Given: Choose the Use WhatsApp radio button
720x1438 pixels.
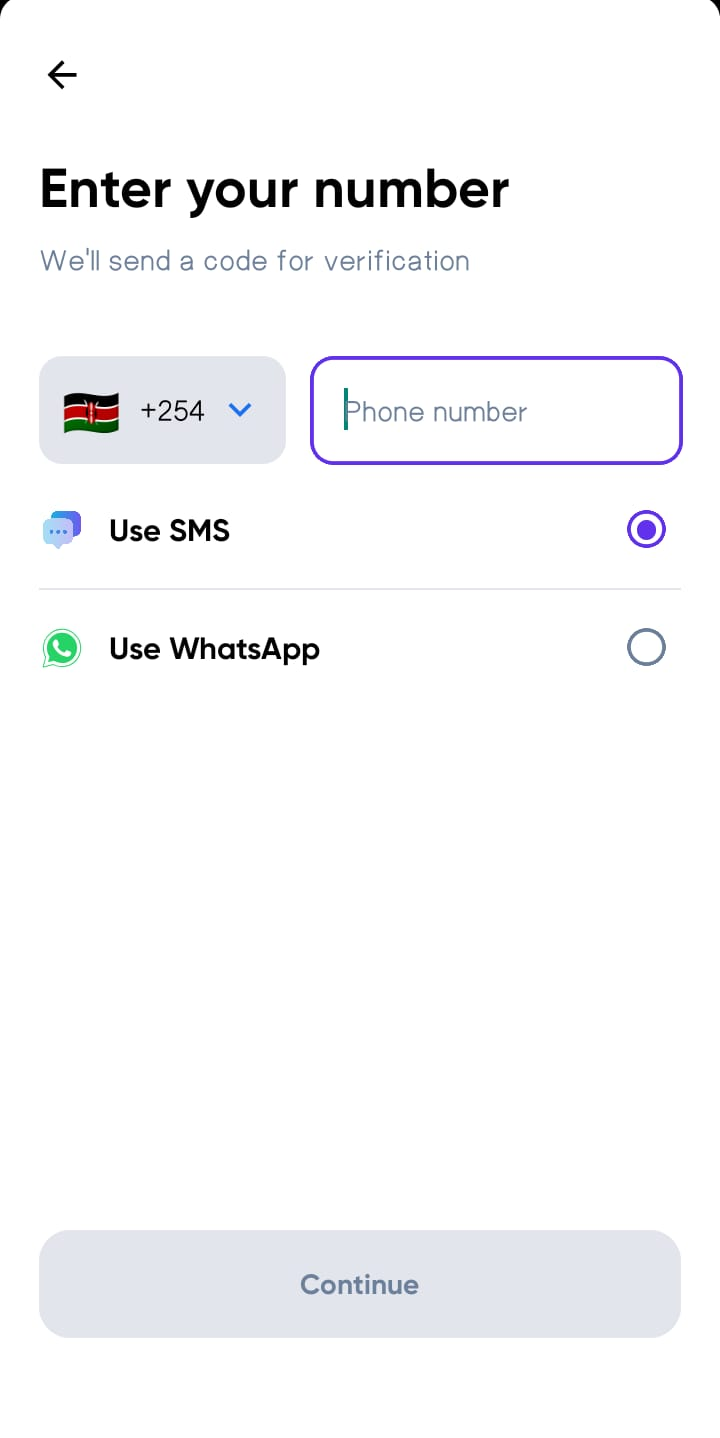Looking at the screenshot, I should click(646, 647).
